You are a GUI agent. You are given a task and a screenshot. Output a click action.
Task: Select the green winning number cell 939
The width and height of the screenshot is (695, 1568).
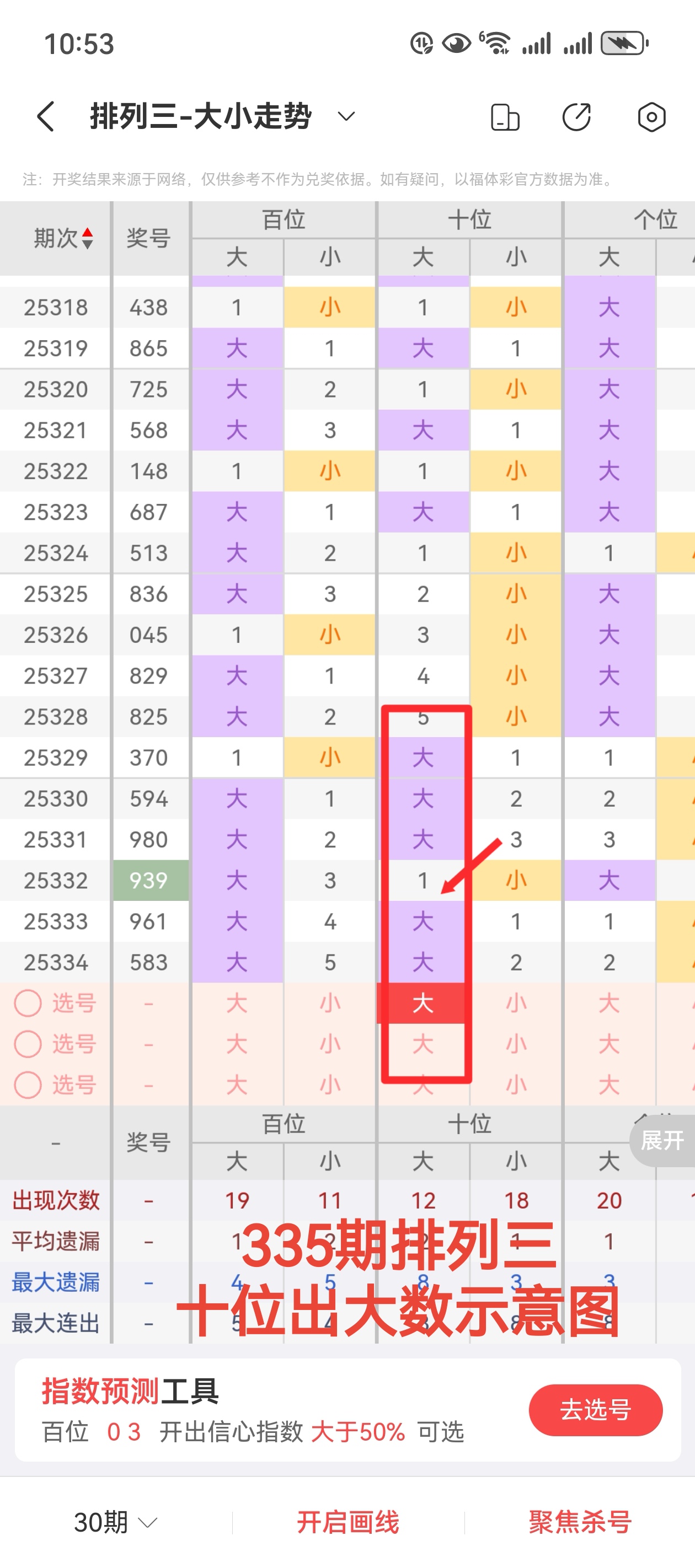tap(151, 880)
